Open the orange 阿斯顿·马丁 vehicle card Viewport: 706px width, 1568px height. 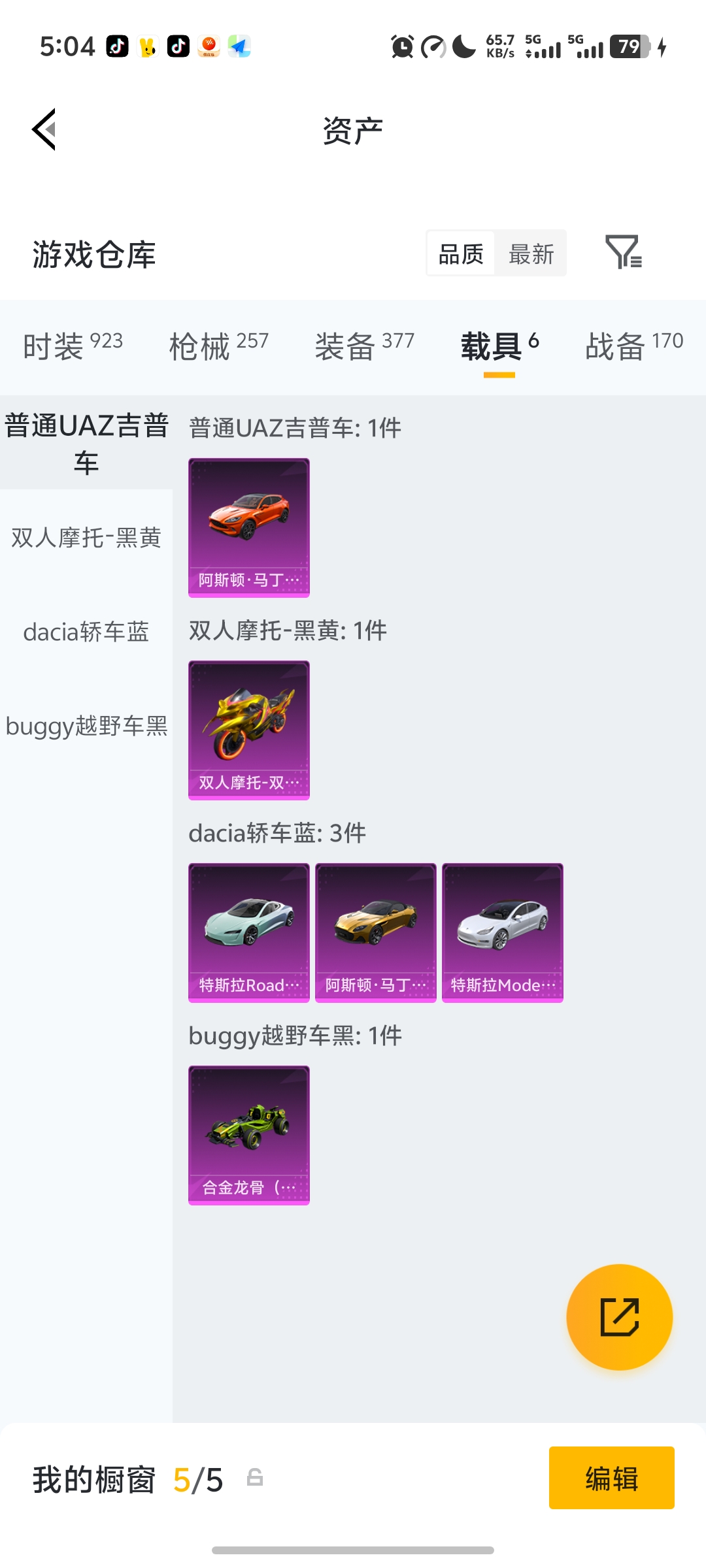(249, 527)
